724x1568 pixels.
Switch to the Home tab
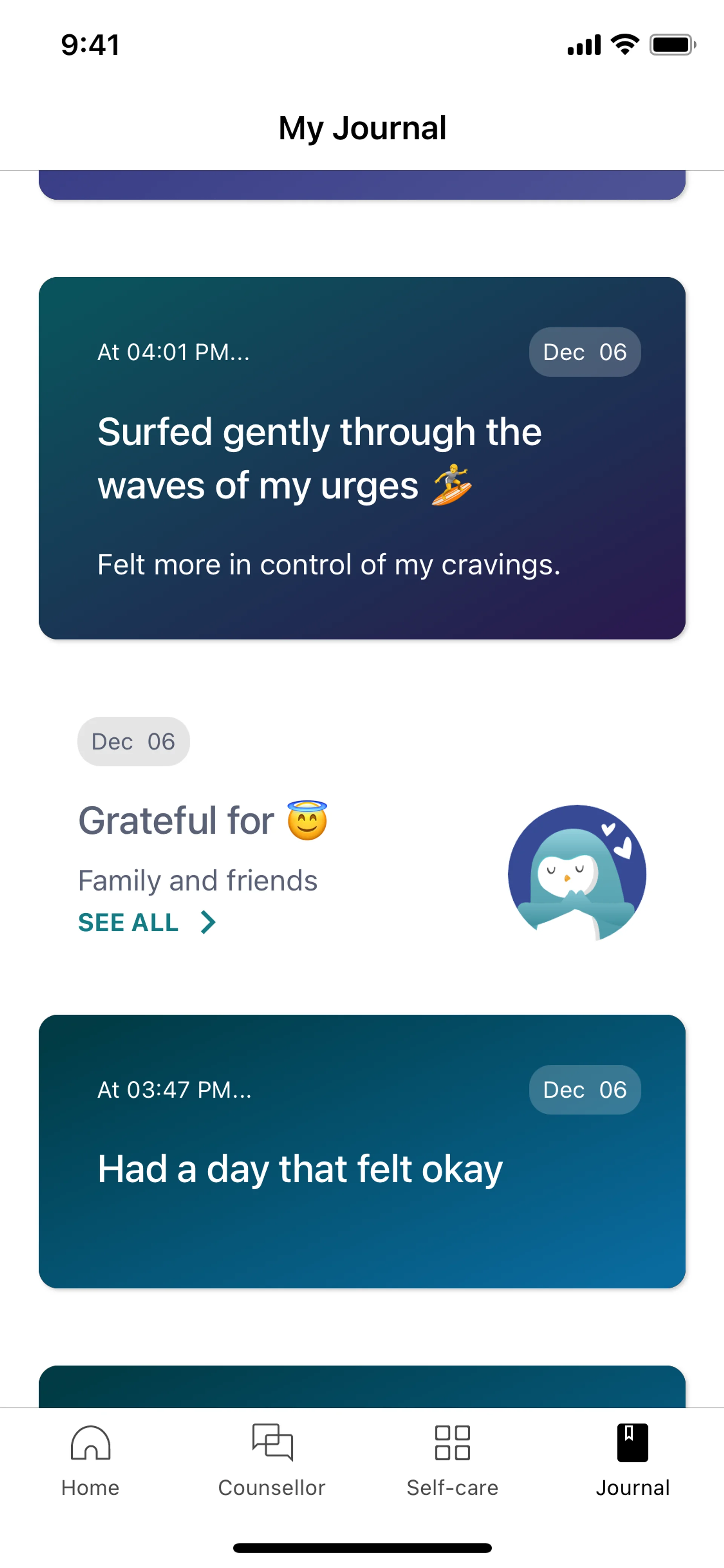(x=90, y=1460)
